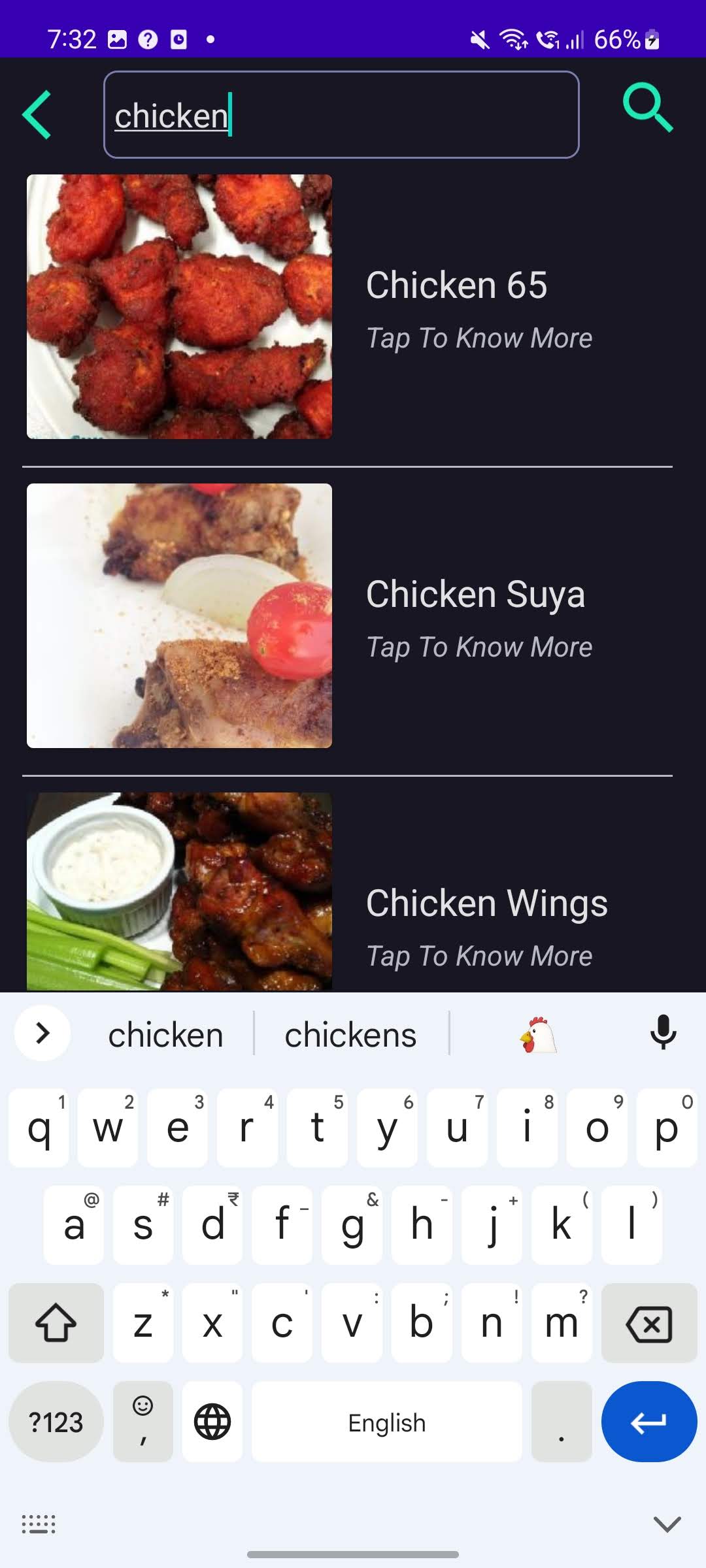Tap the Chicken Wings thumbnail image
The height and width of the screenshot is (1568, 706).
[x=179, y=889]
